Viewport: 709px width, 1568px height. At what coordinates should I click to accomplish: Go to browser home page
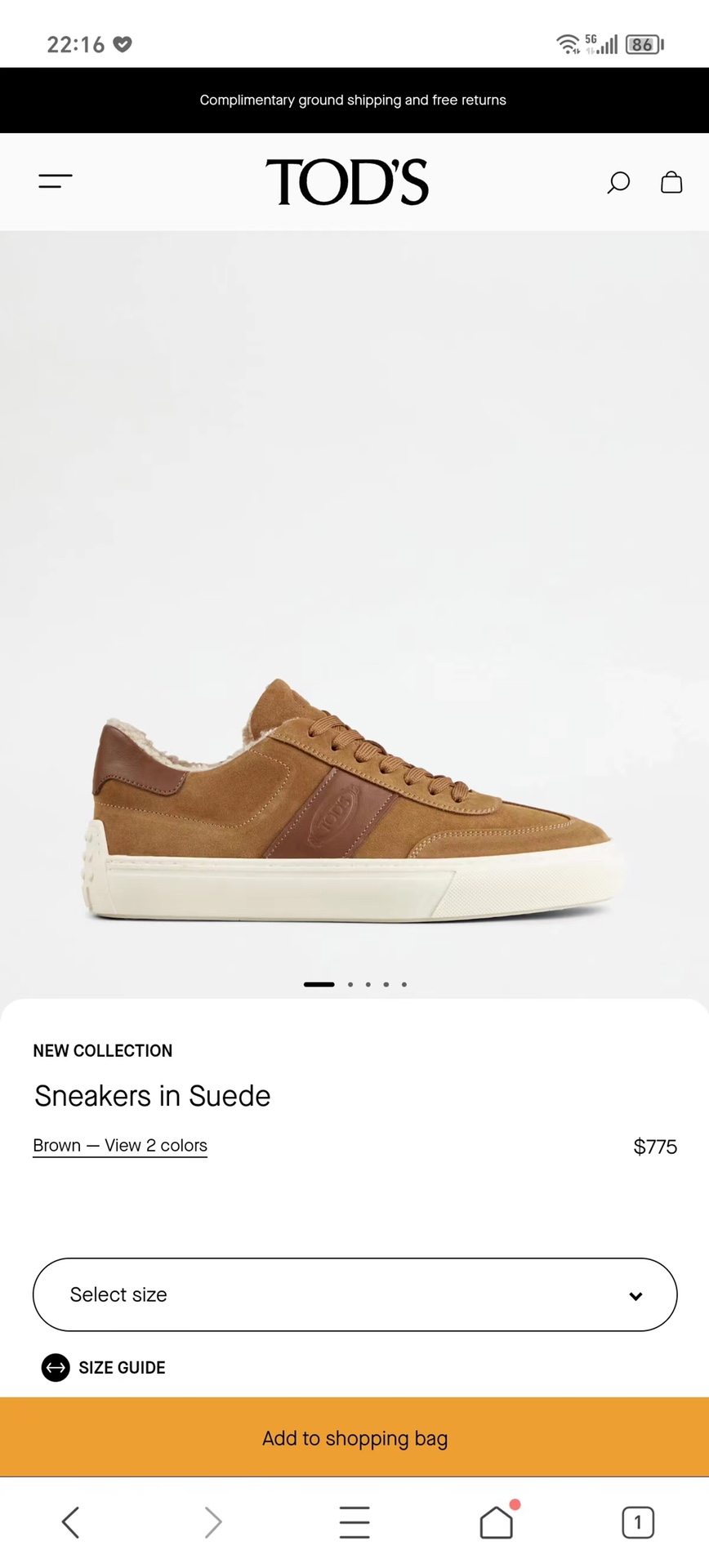pyautogui.click(x=497, y=1522)
